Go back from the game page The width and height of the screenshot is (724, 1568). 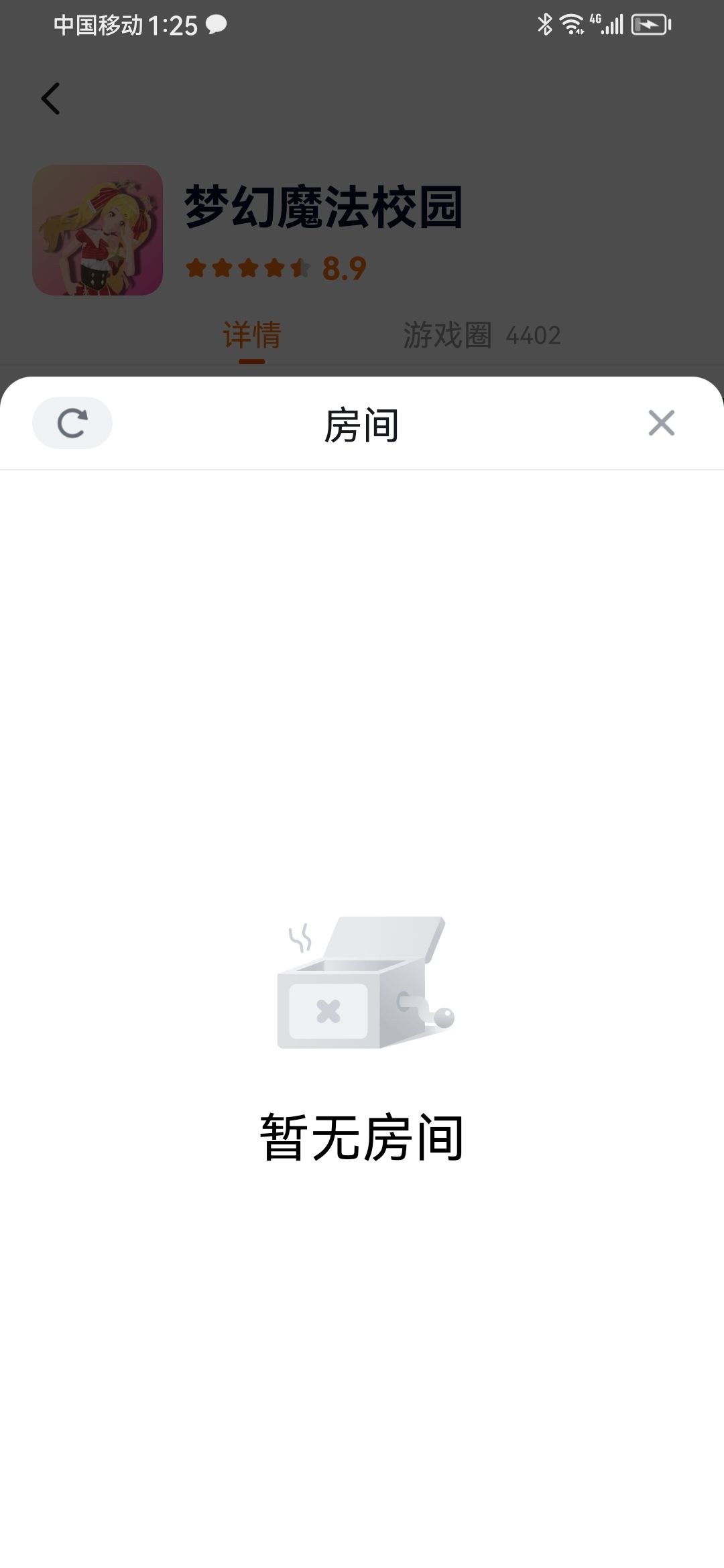click(51, 99)
